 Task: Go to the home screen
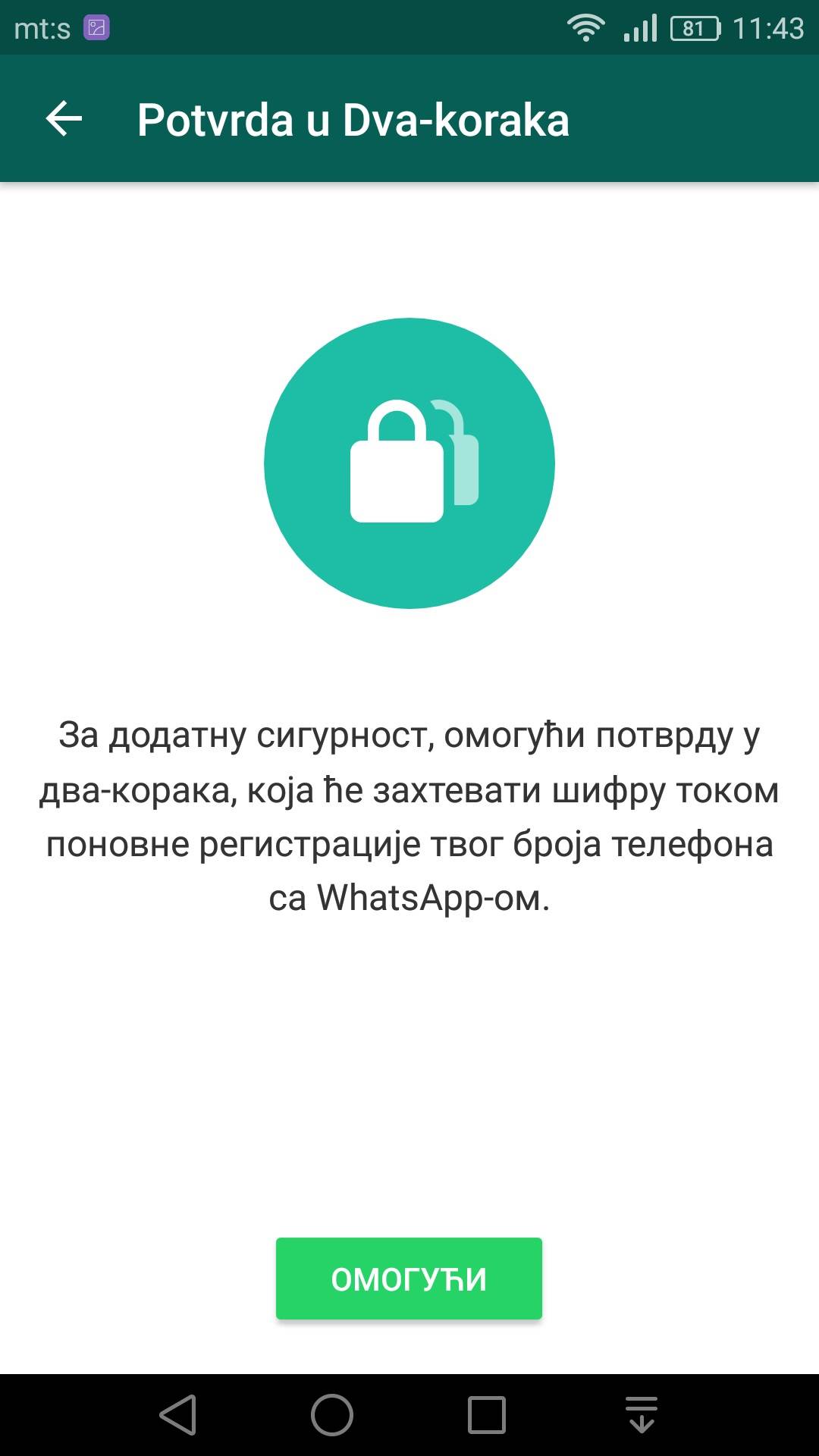[332, 1415]
